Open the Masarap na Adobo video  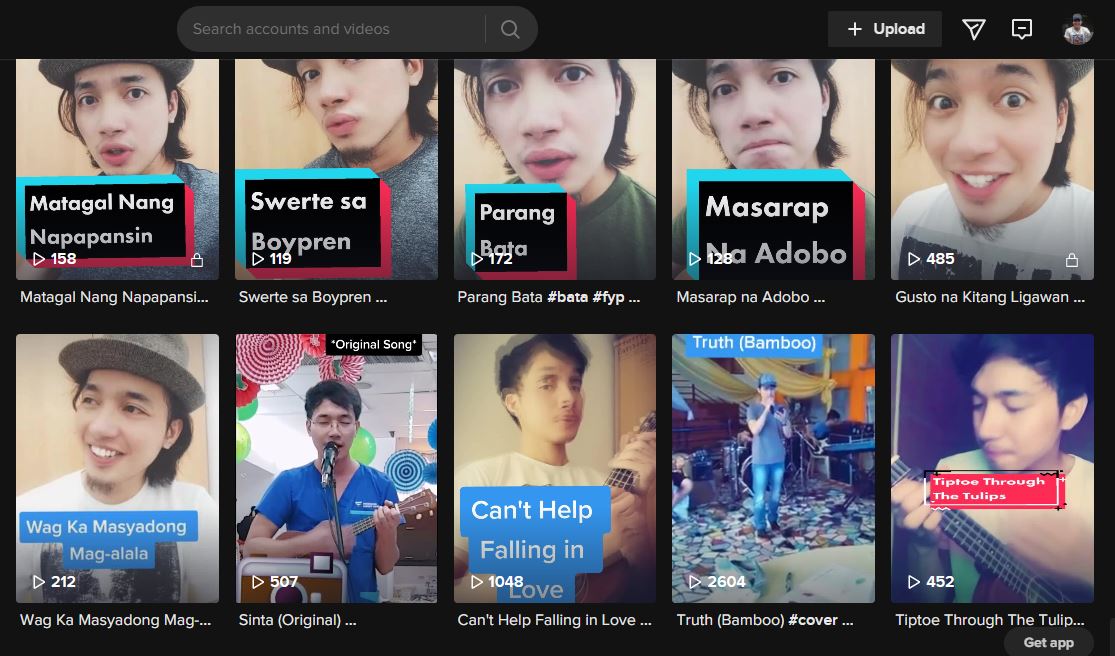point(773,168)
